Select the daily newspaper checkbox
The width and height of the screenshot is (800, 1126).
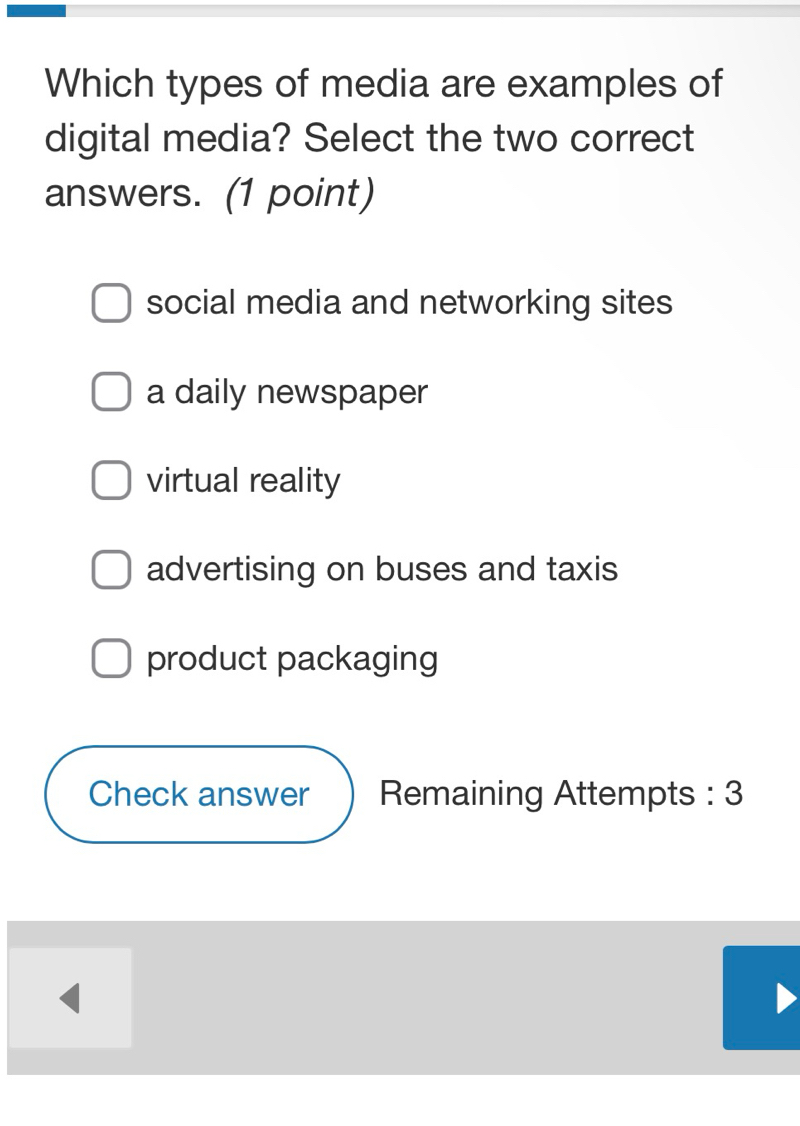111,391
